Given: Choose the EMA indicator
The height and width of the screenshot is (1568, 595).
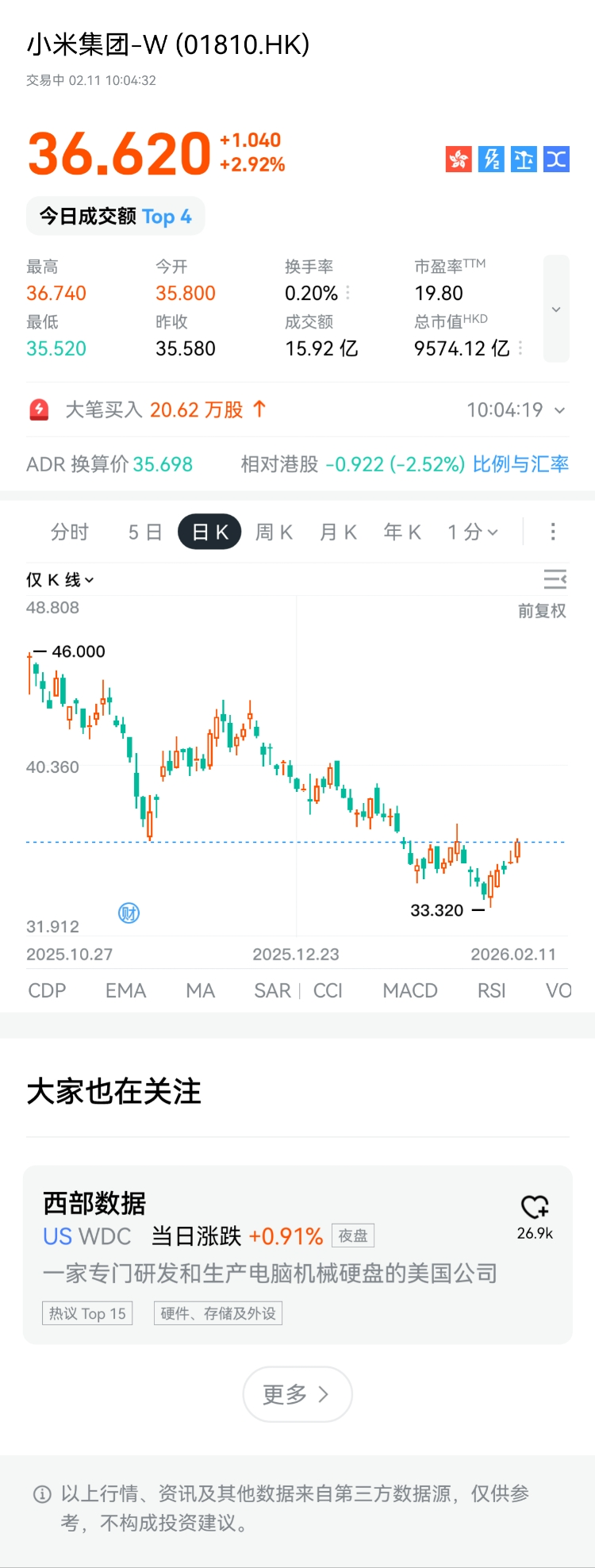Looking at the screenshot, I should [126, 990].
